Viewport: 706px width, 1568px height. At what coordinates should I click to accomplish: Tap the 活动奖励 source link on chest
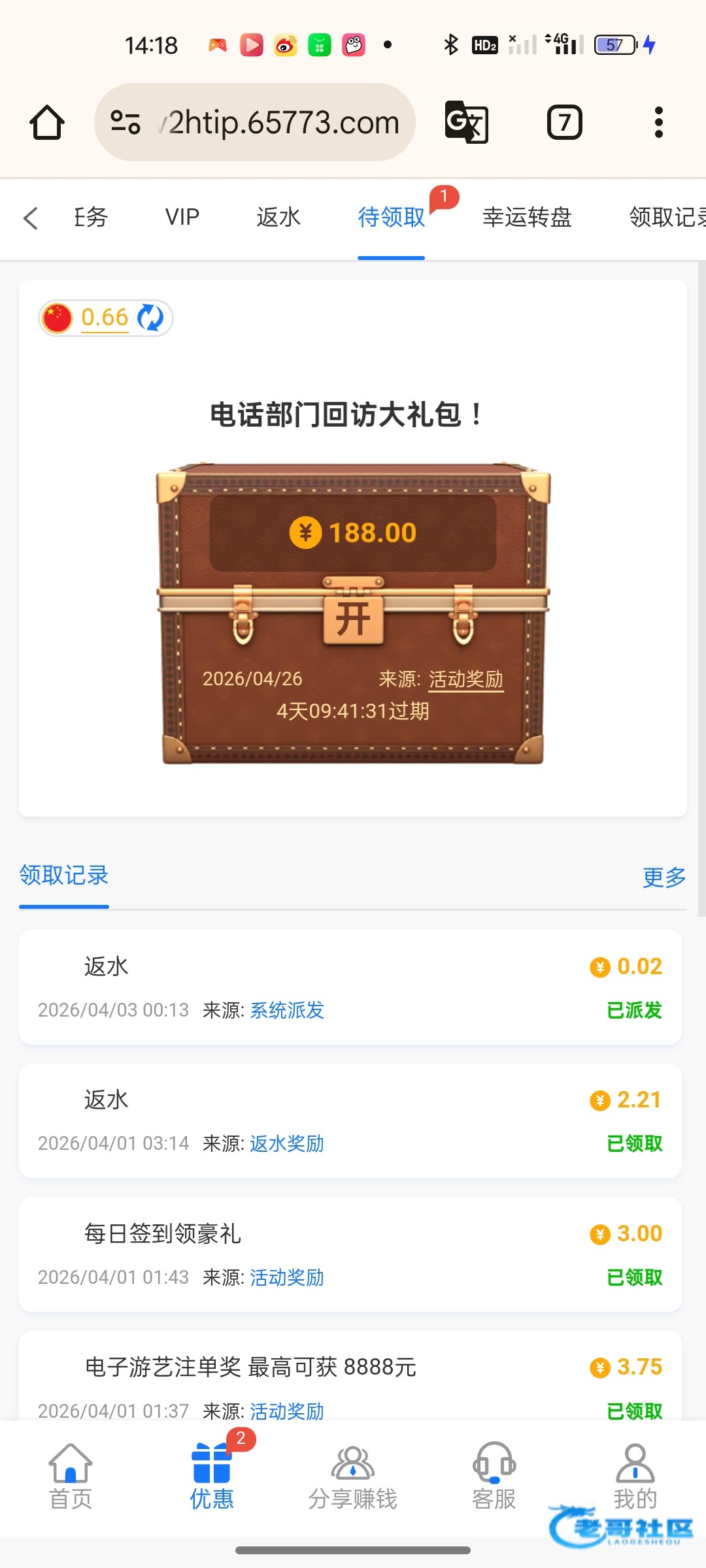click(x=465, y=679)
